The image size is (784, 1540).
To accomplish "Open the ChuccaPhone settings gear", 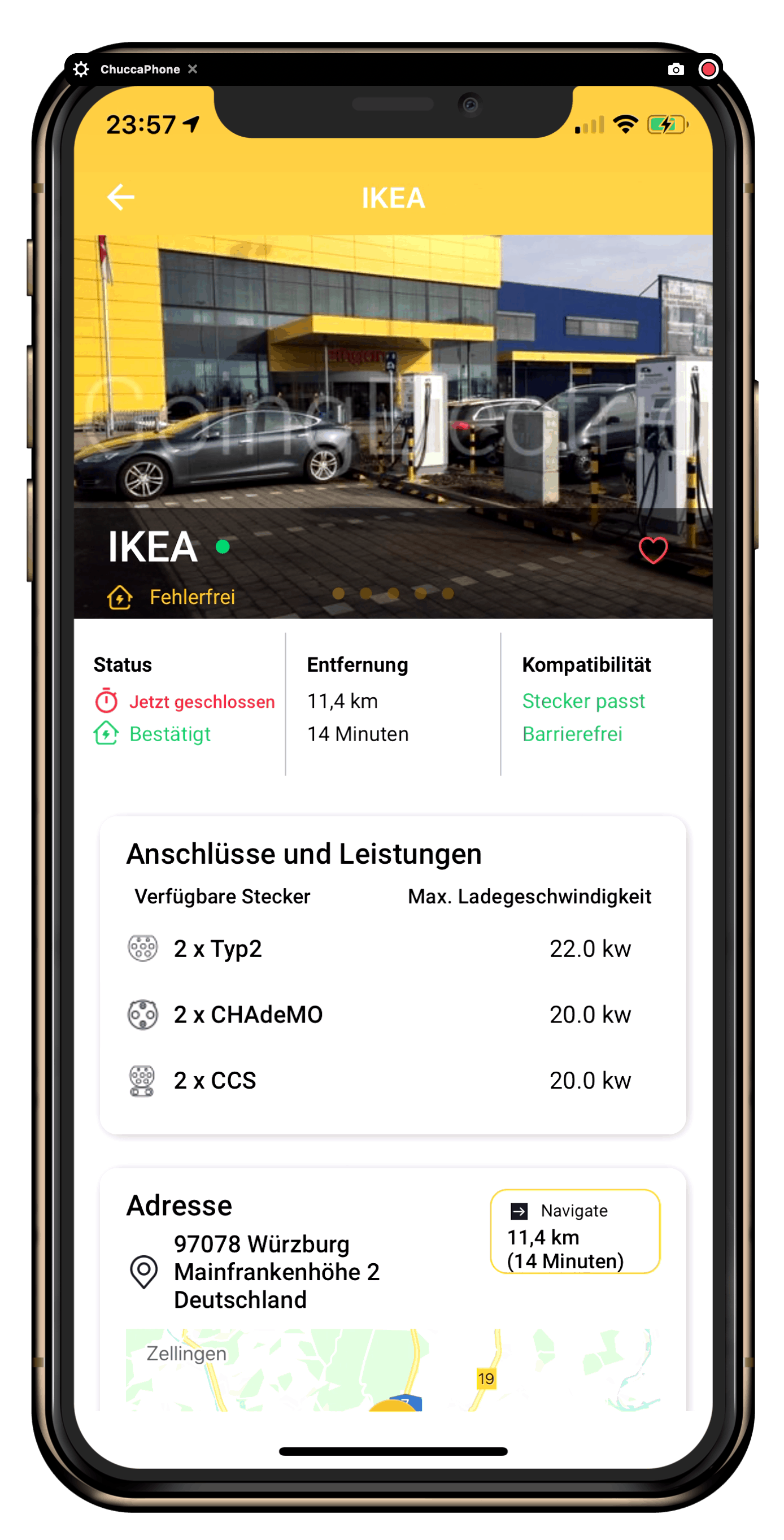I will pyautogui.click(x=81, y=69).
